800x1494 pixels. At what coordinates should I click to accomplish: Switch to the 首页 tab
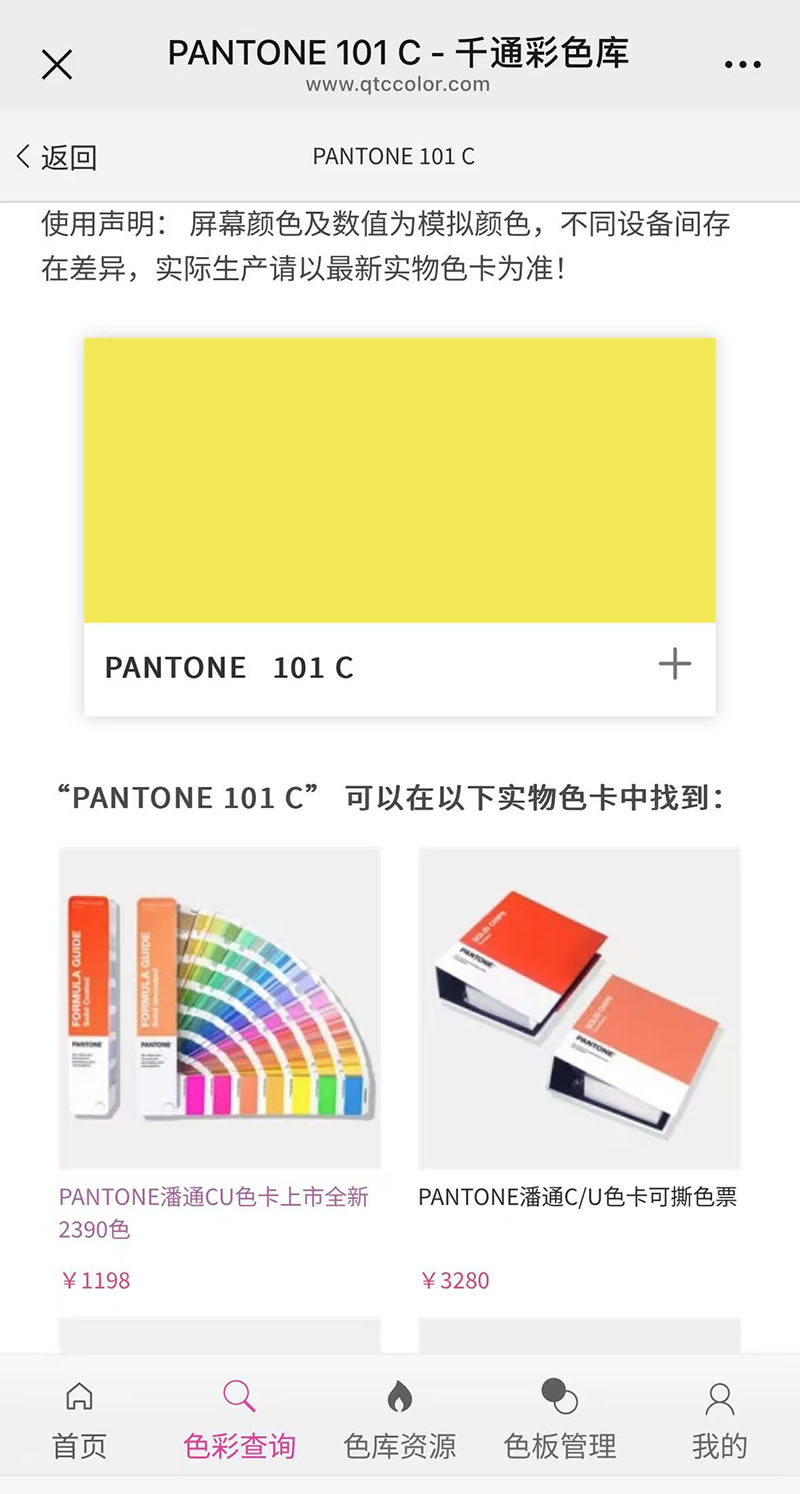[x=79, y=1421]
